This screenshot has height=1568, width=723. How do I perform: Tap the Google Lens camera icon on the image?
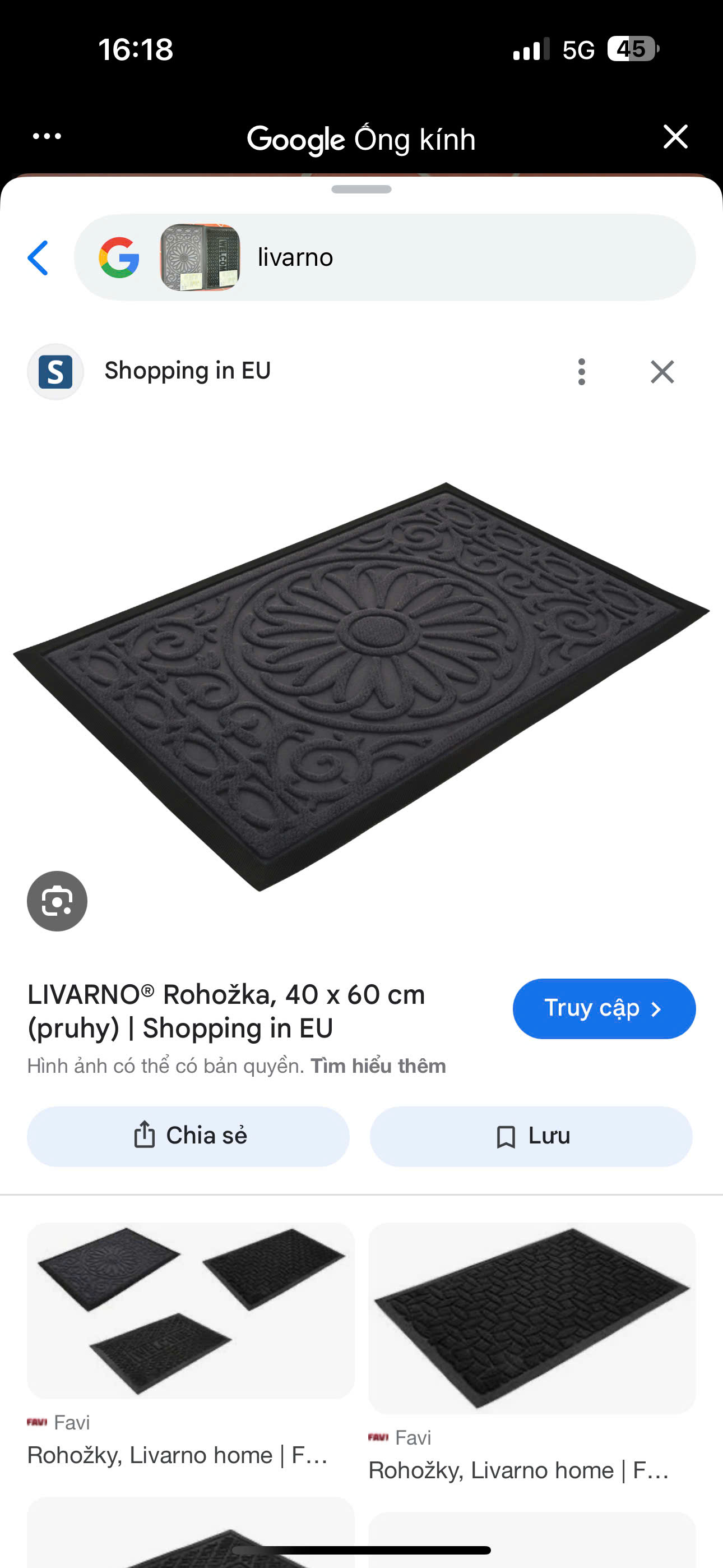tap(57, 901)
